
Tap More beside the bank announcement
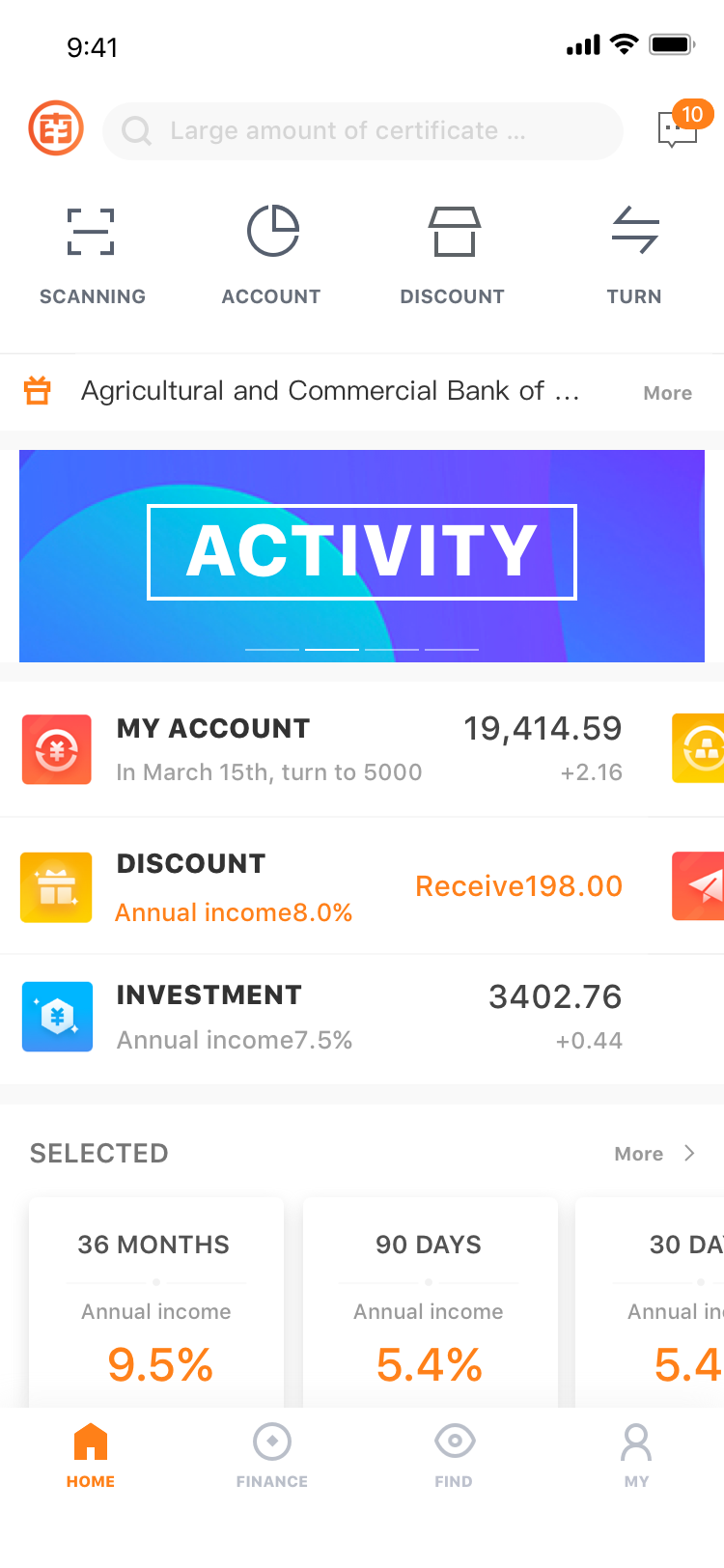(668, 393)
